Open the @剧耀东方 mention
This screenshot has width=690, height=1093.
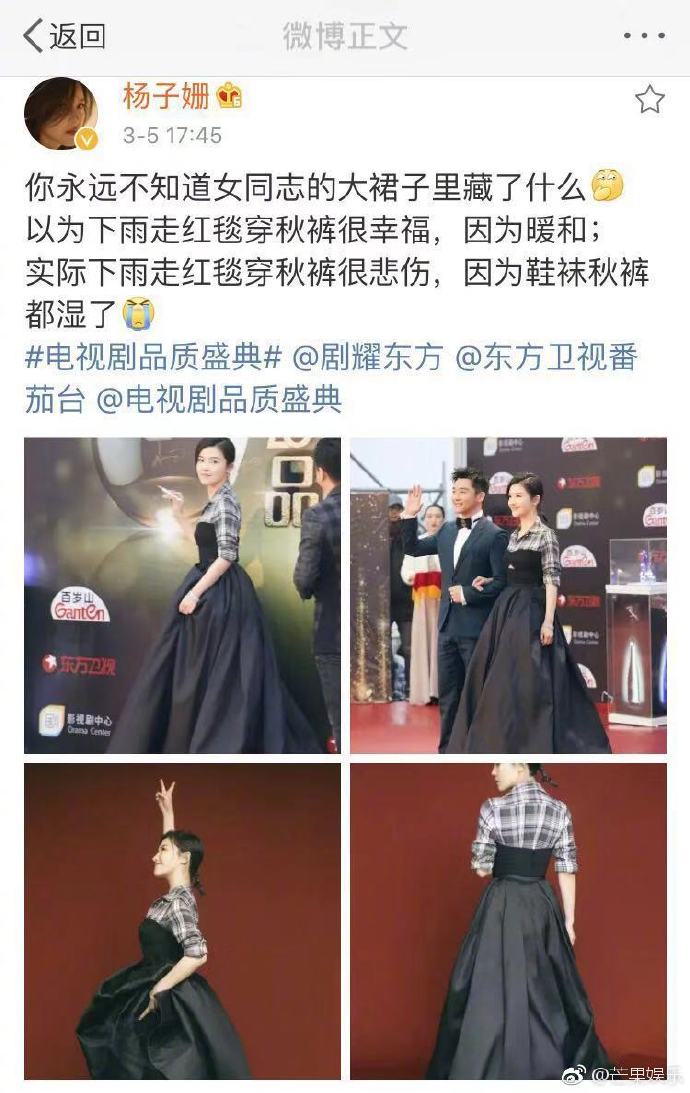pyautogui.click(x=367, y=358)
